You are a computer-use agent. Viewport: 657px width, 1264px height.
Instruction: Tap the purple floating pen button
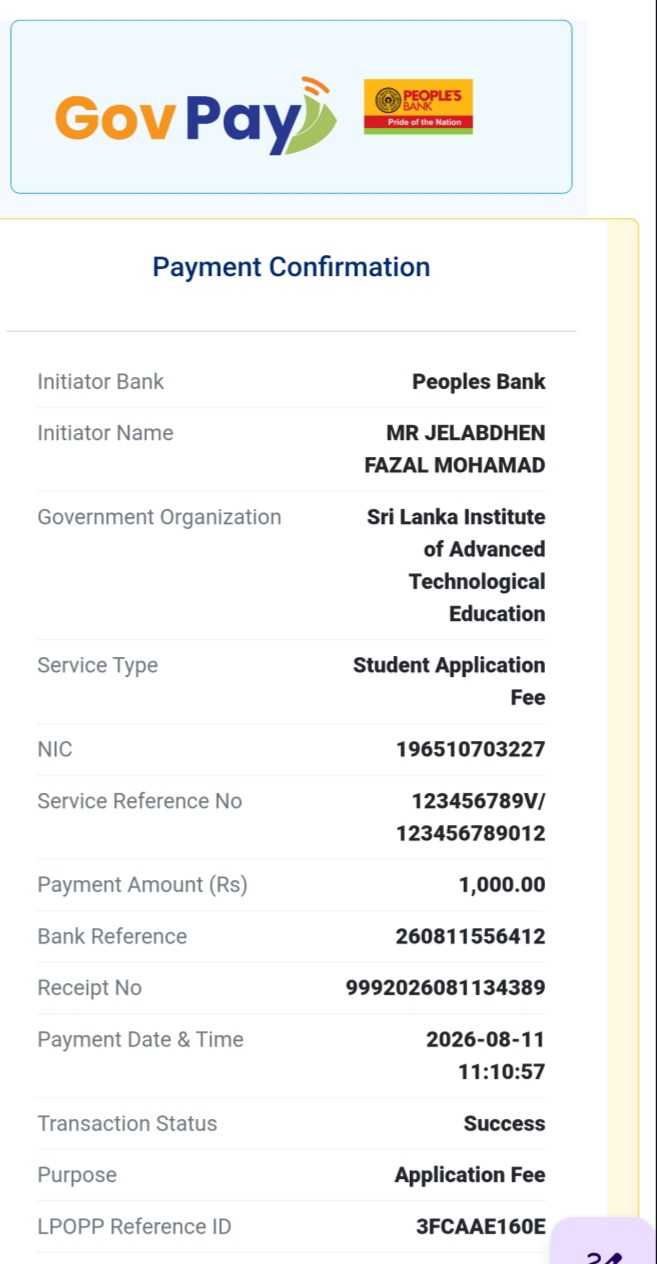pos(604,1241)
